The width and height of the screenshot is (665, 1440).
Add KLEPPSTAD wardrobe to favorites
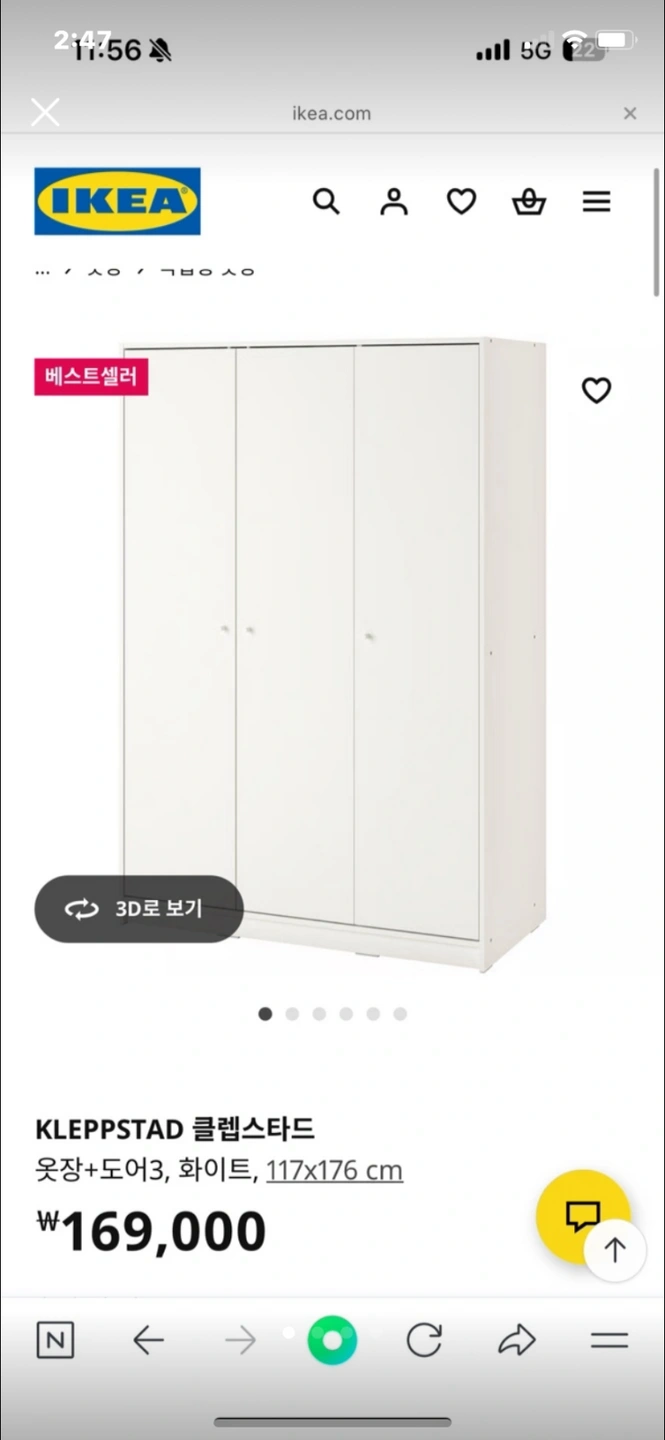[x=596, y=390]
